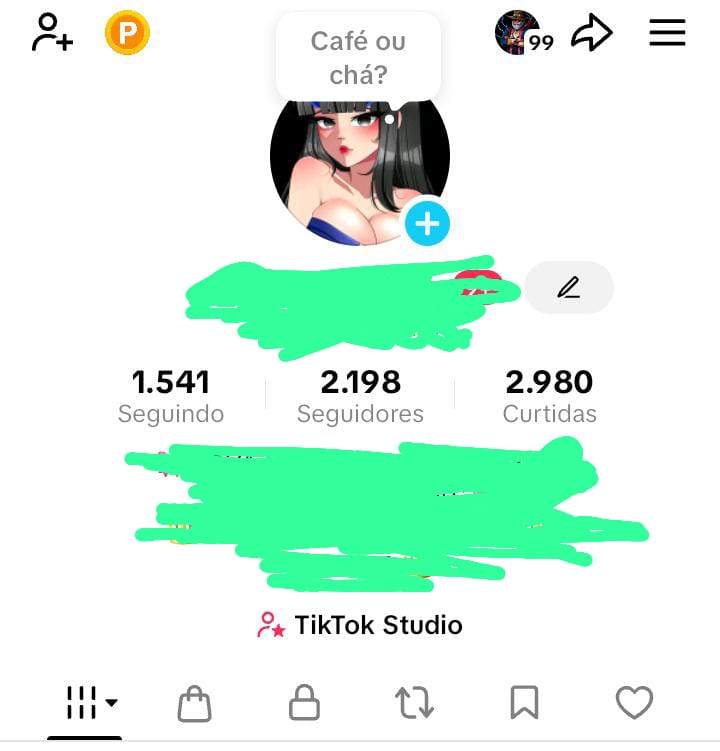Switch to the reposts tab
The height and width of the screenshot is (751, 720).
pyautogui.click(x=414, y=704)
